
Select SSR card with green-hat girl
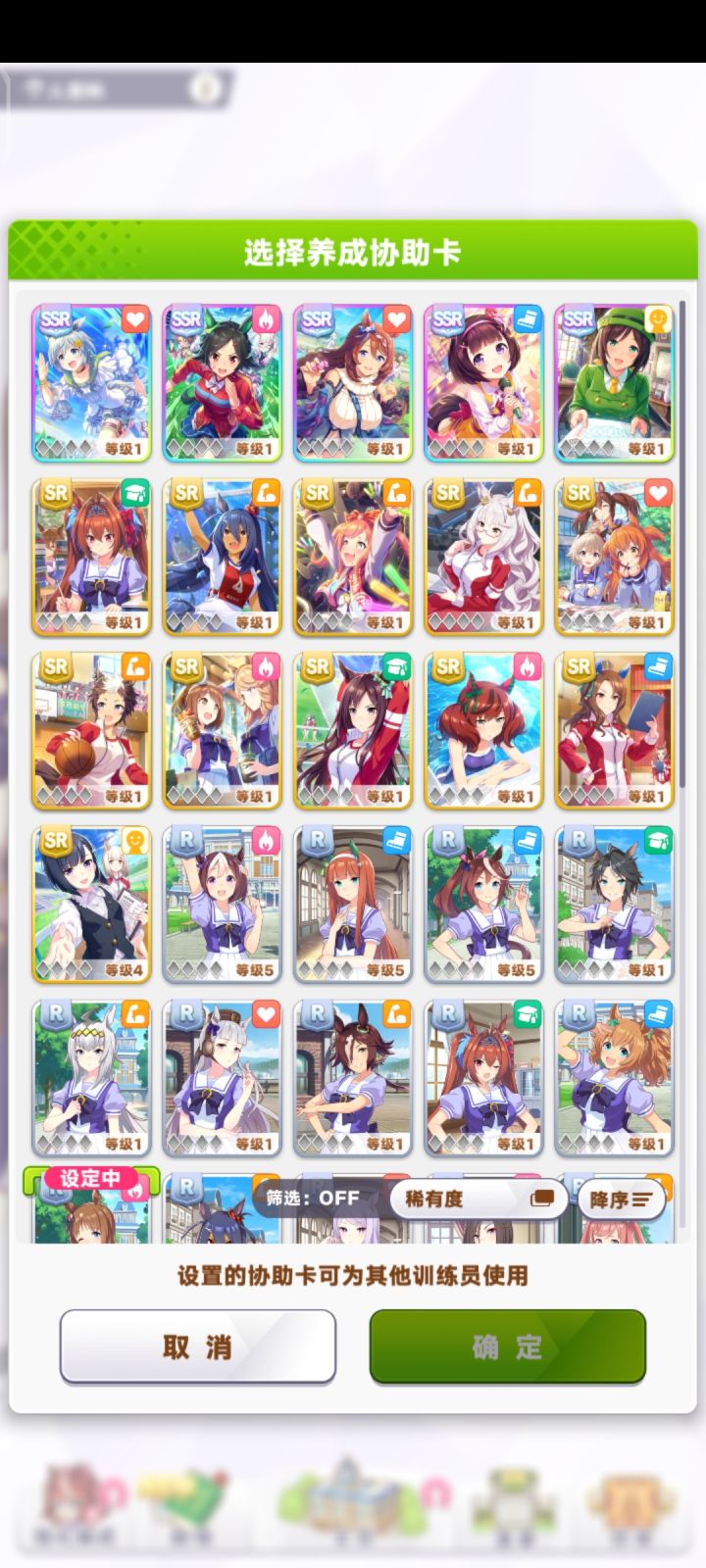pyautogui.click(x=615, y=382)
